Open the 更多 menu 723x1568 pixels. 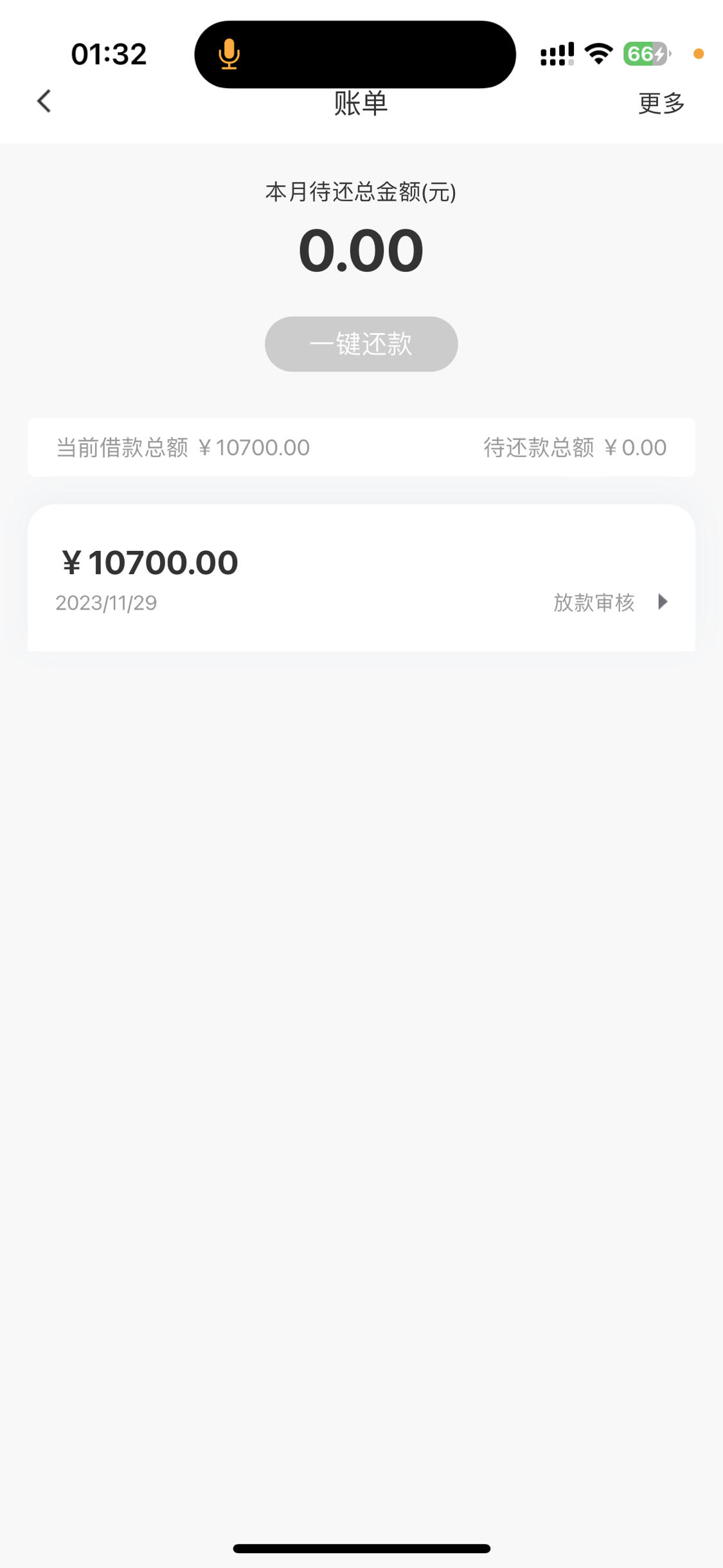coord(661,103)
